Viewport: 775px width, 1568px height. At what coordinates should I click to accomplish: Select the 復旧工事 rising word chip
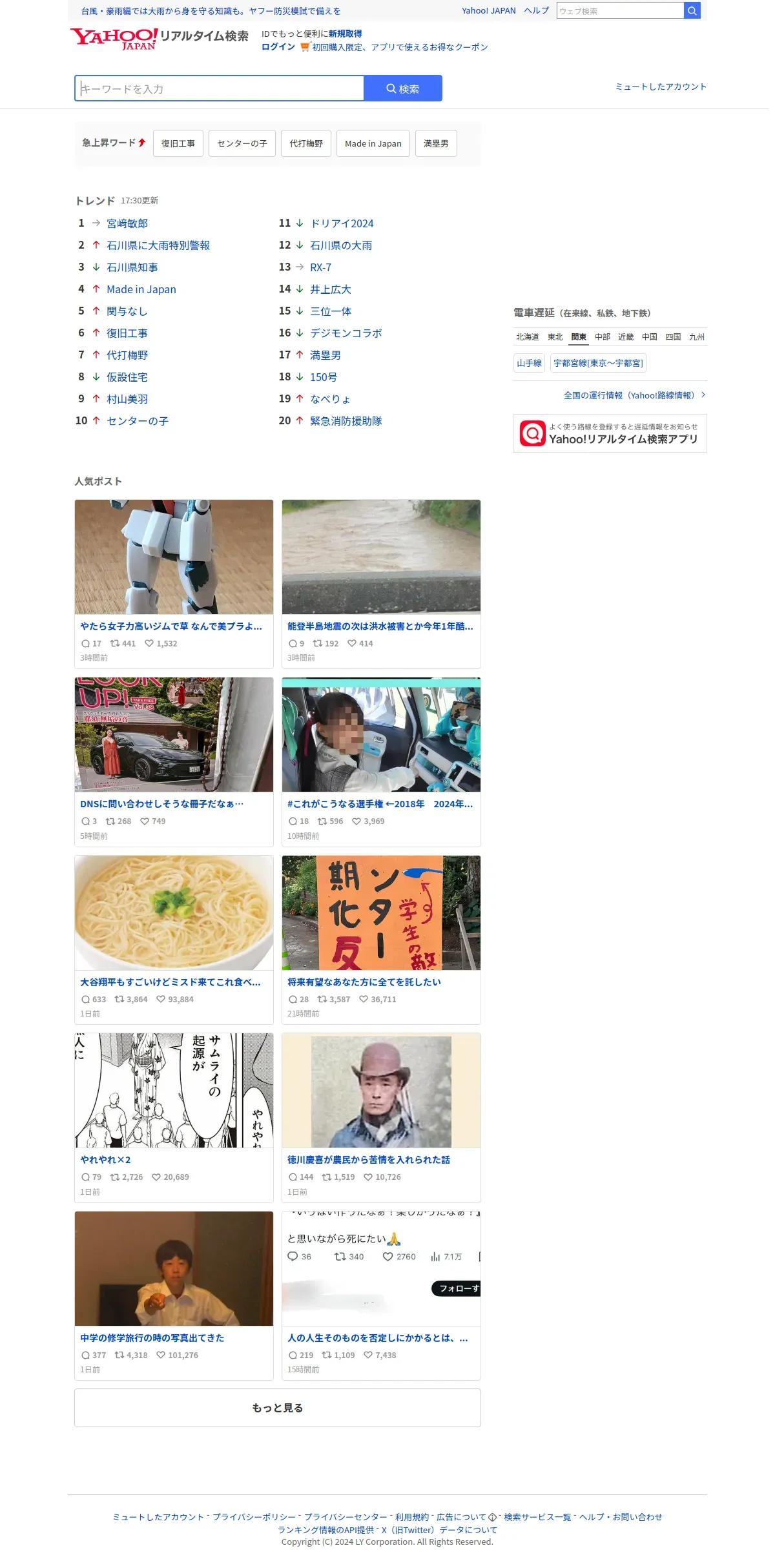pyautogui.click(x=178, y=143)
